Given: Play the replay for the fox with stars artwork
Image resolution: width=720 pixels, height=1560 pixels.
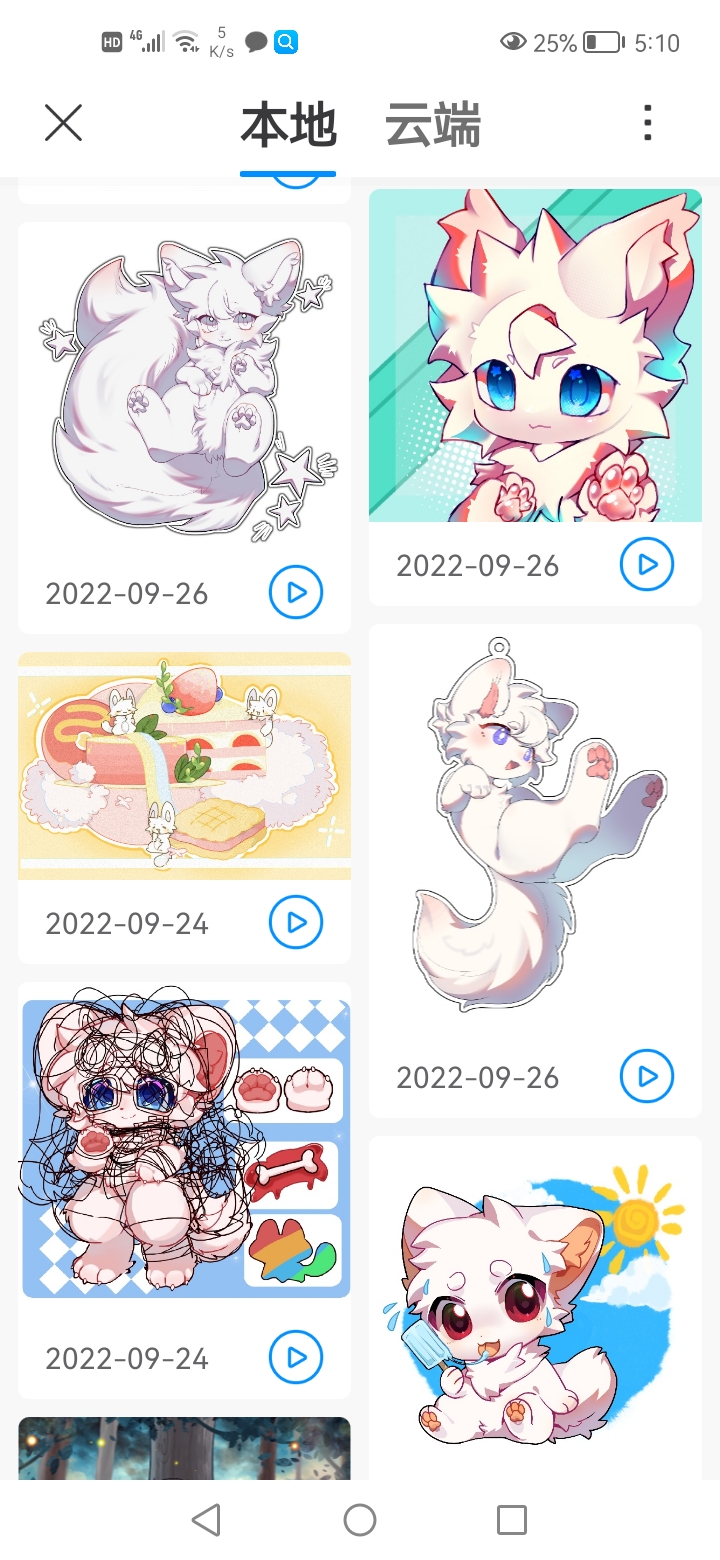Looking at the screenshot, I should tap(296, 593).
